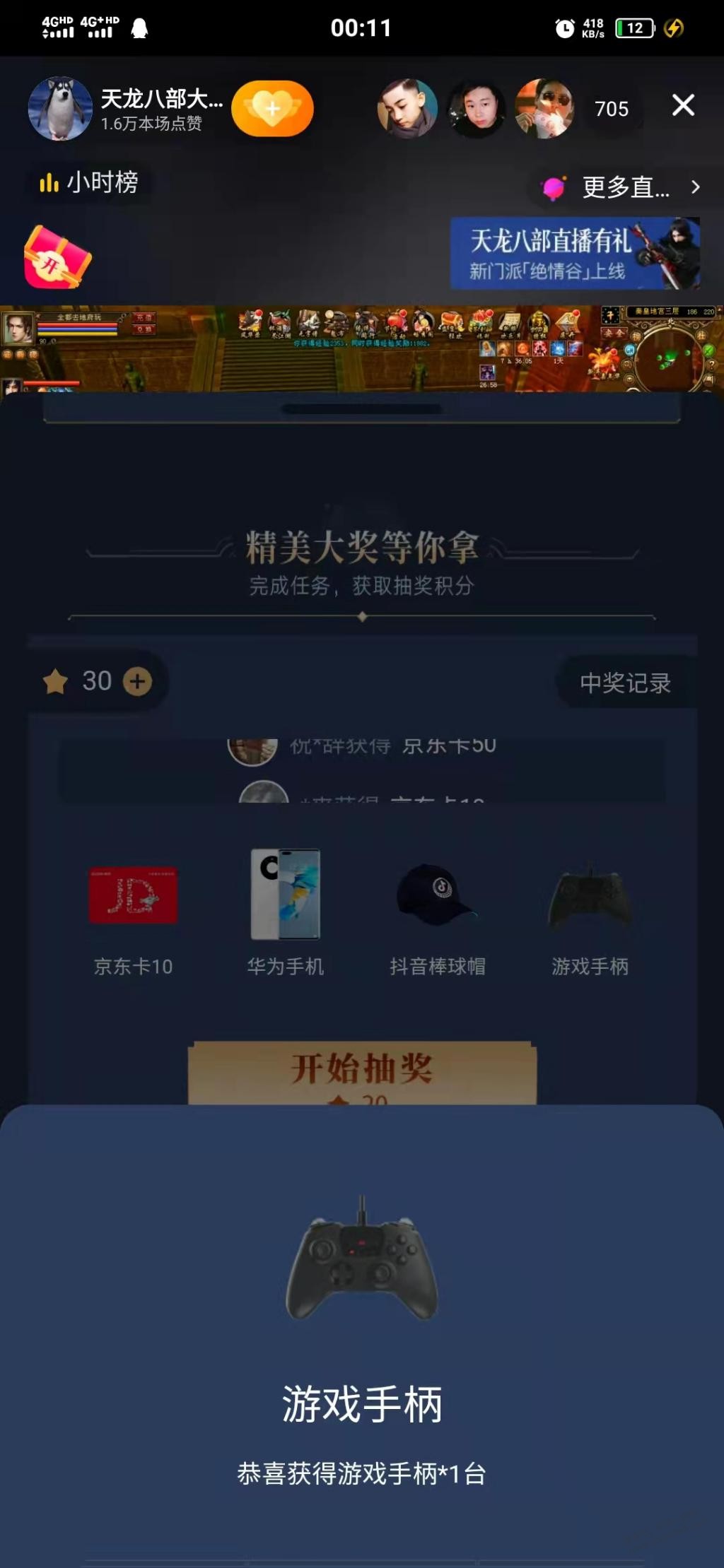This screenshot has height=1568, width=724.
Task: Open 中奖记录 winning records
Action: click(626, 683)
